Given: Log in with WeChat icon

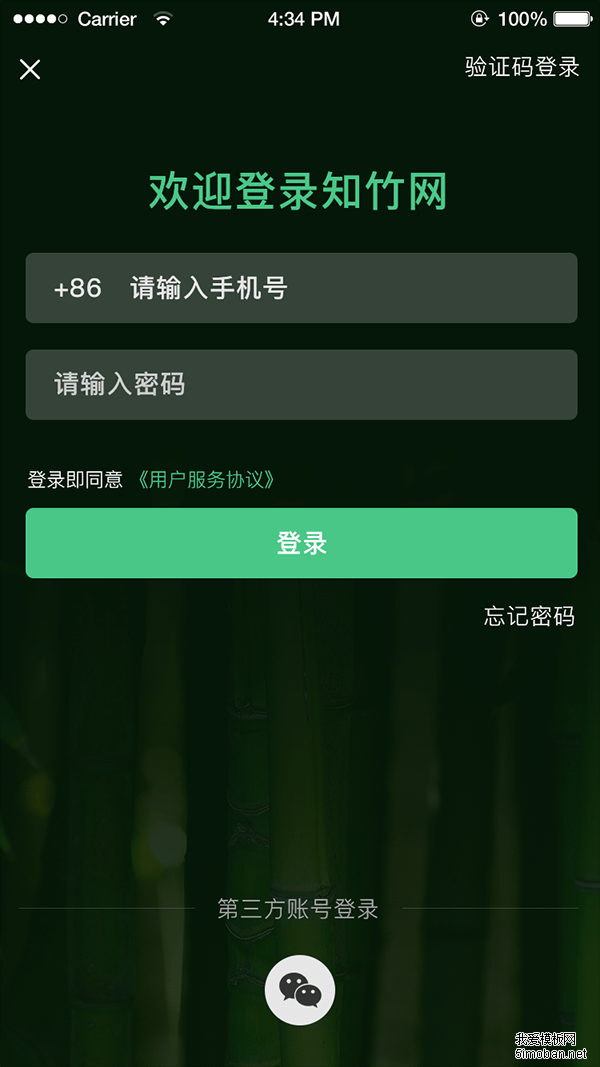Looking at the screenshot, I should pos(300,990).
